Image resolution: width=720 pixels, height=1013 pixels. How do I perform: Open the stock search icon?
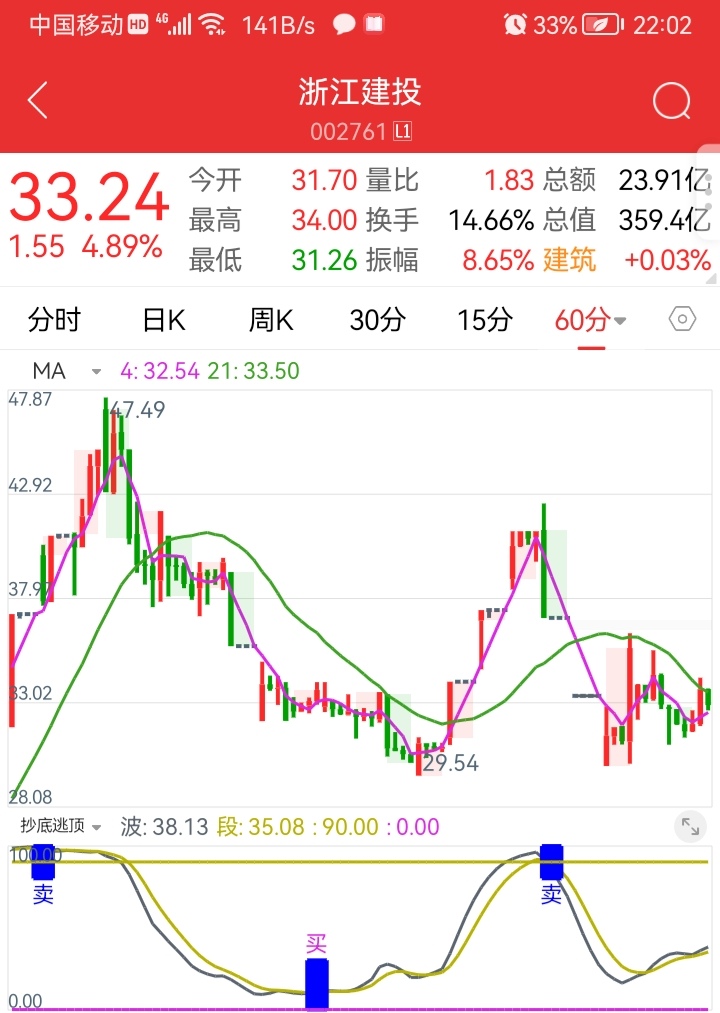(671, 101)
